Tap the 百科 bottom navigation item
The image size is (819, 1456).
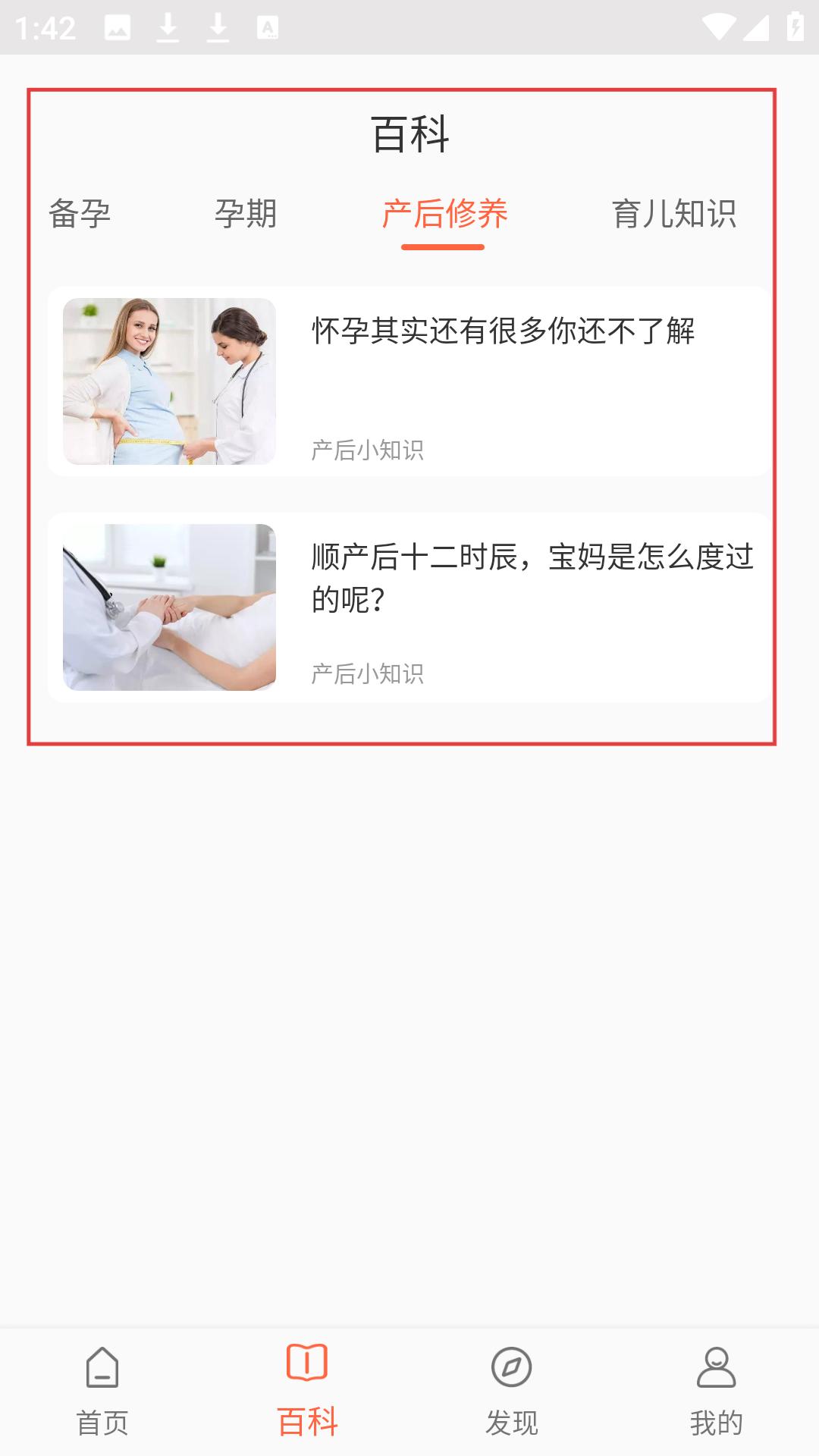click(307, 1392)
